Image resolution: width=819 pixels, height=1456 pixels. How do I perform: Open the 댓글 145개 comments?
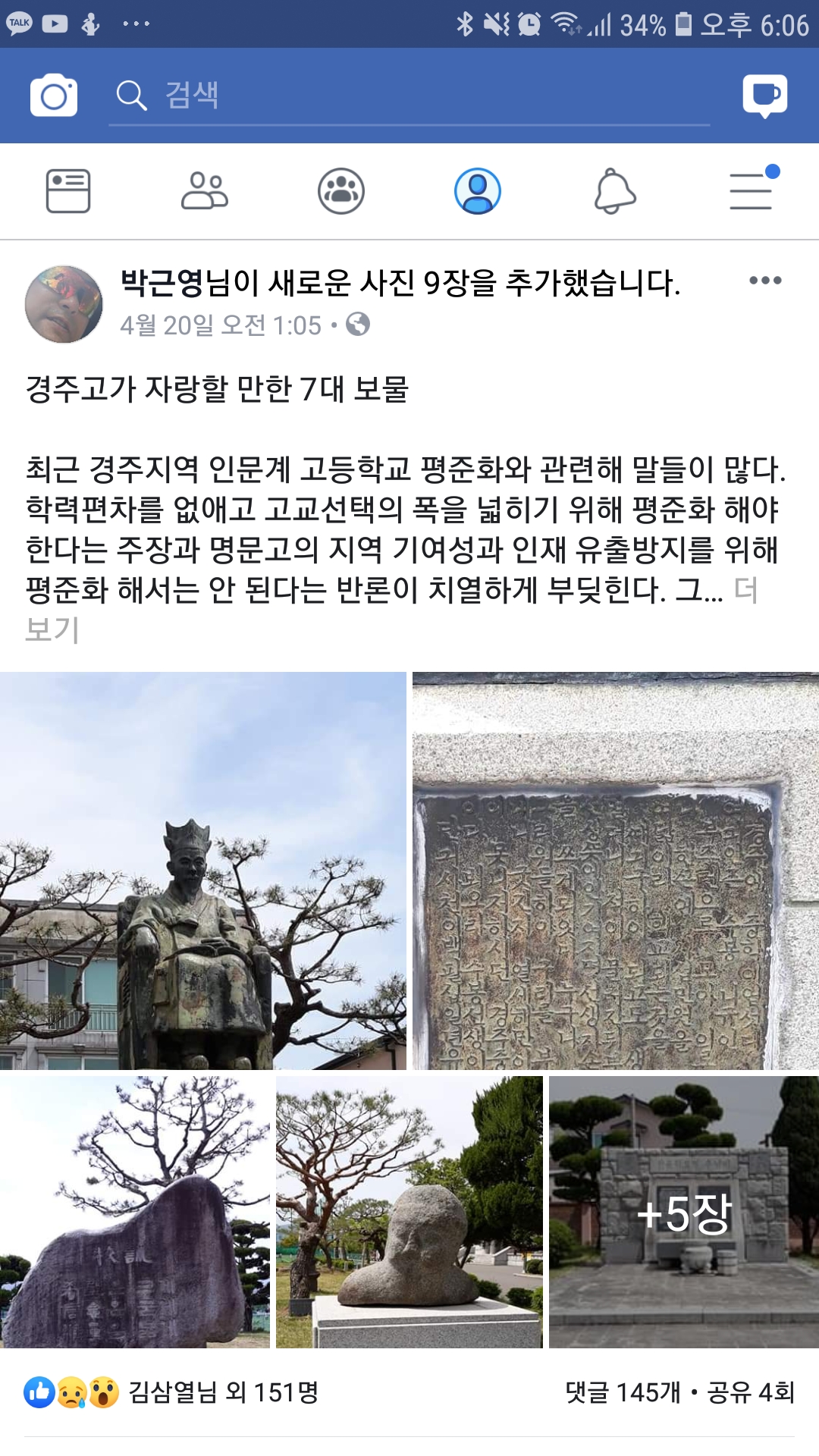point(623,1392)
